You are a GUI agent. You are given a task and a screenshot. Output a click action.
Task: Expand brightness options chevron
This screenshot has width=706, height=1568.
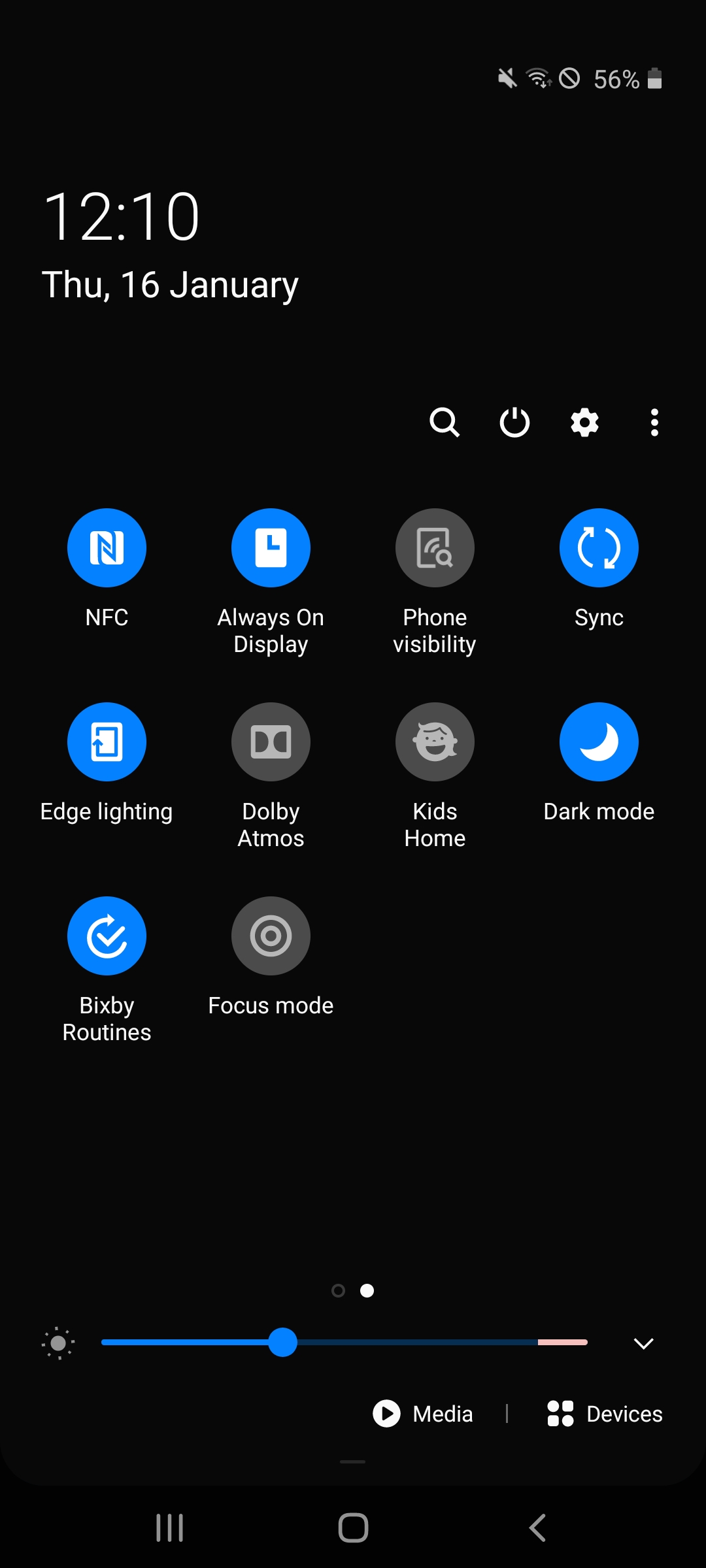coord(643,1343)
